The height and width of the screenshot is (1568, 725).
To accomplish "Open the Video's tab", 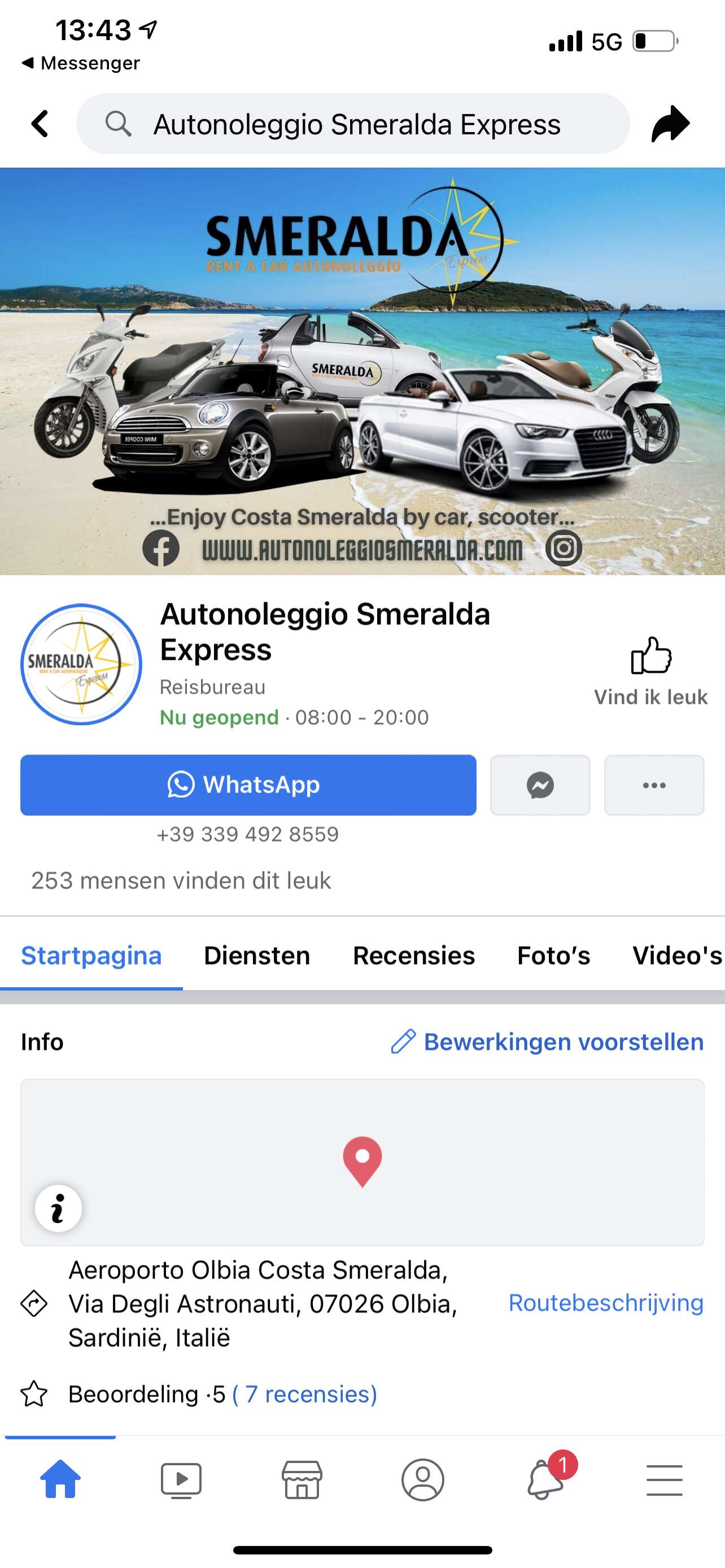I will [x=677, y=955].
